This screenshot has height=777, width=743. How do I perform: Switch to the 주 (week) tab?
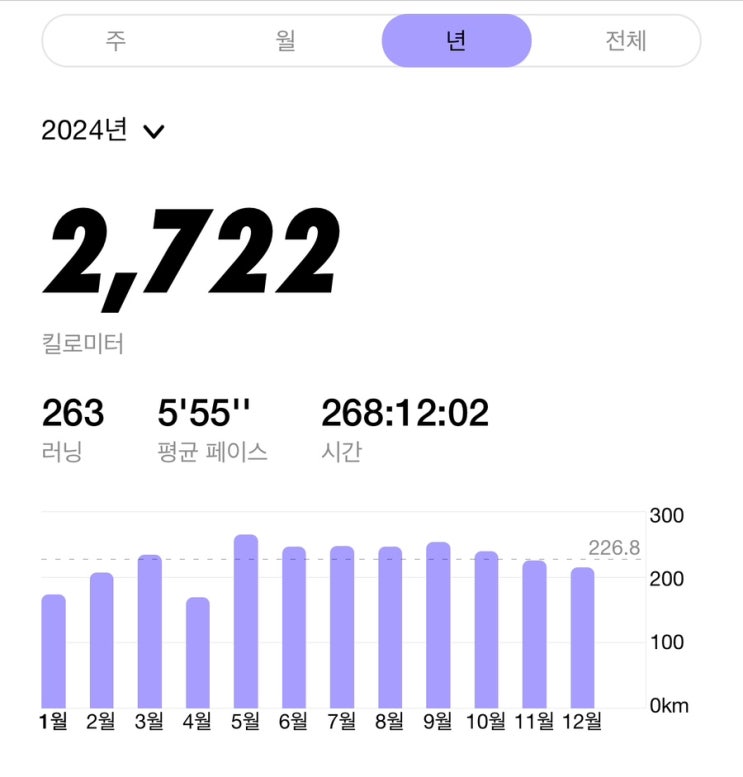click(x=116, y=41)
